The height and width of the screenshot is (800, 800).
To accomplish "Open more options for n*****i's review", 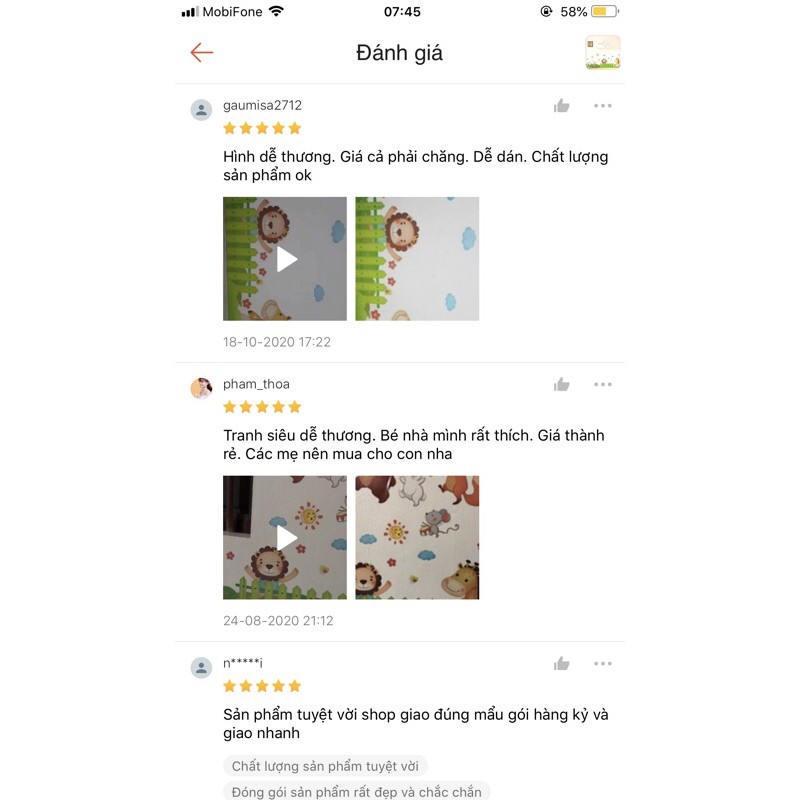I will tap(602, 664).
